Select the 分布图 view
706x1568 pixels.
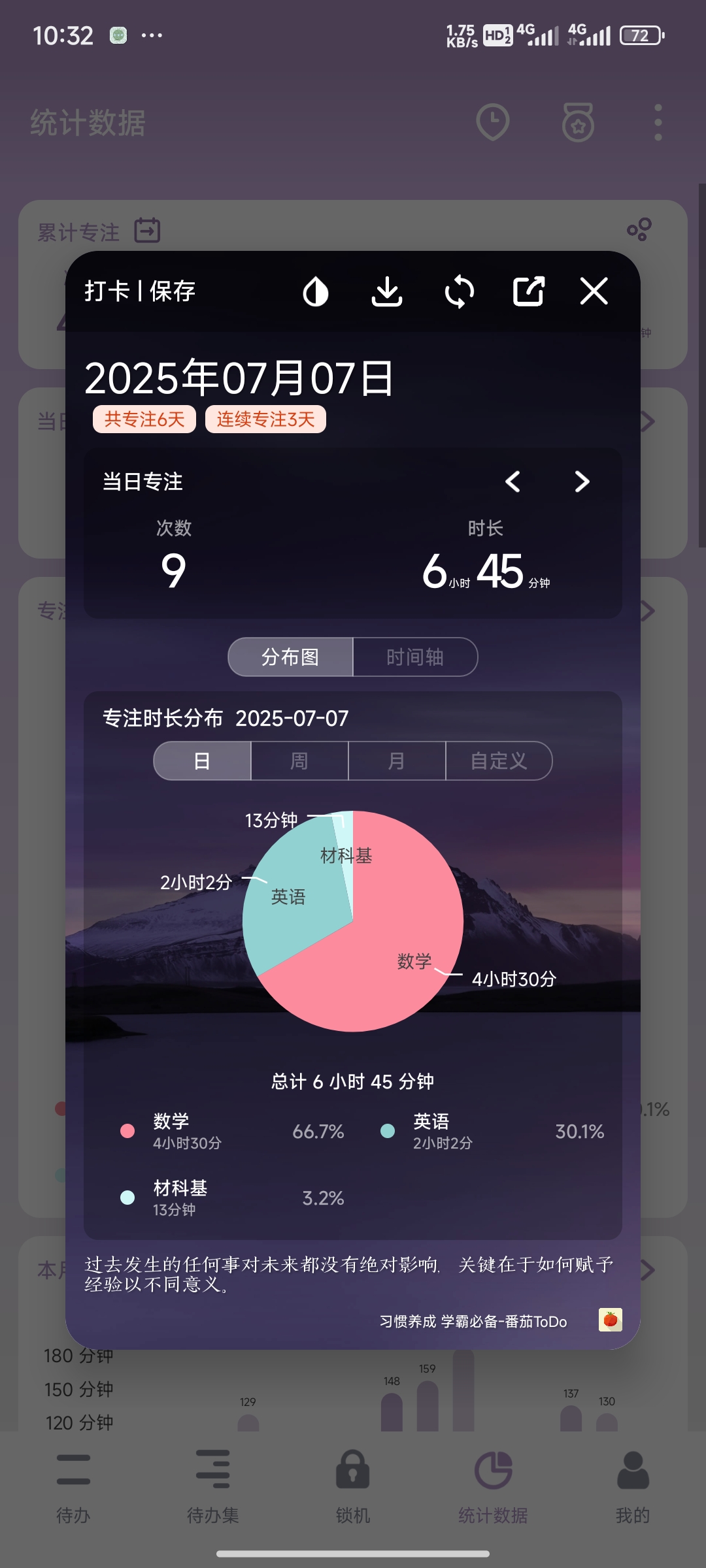290,657
